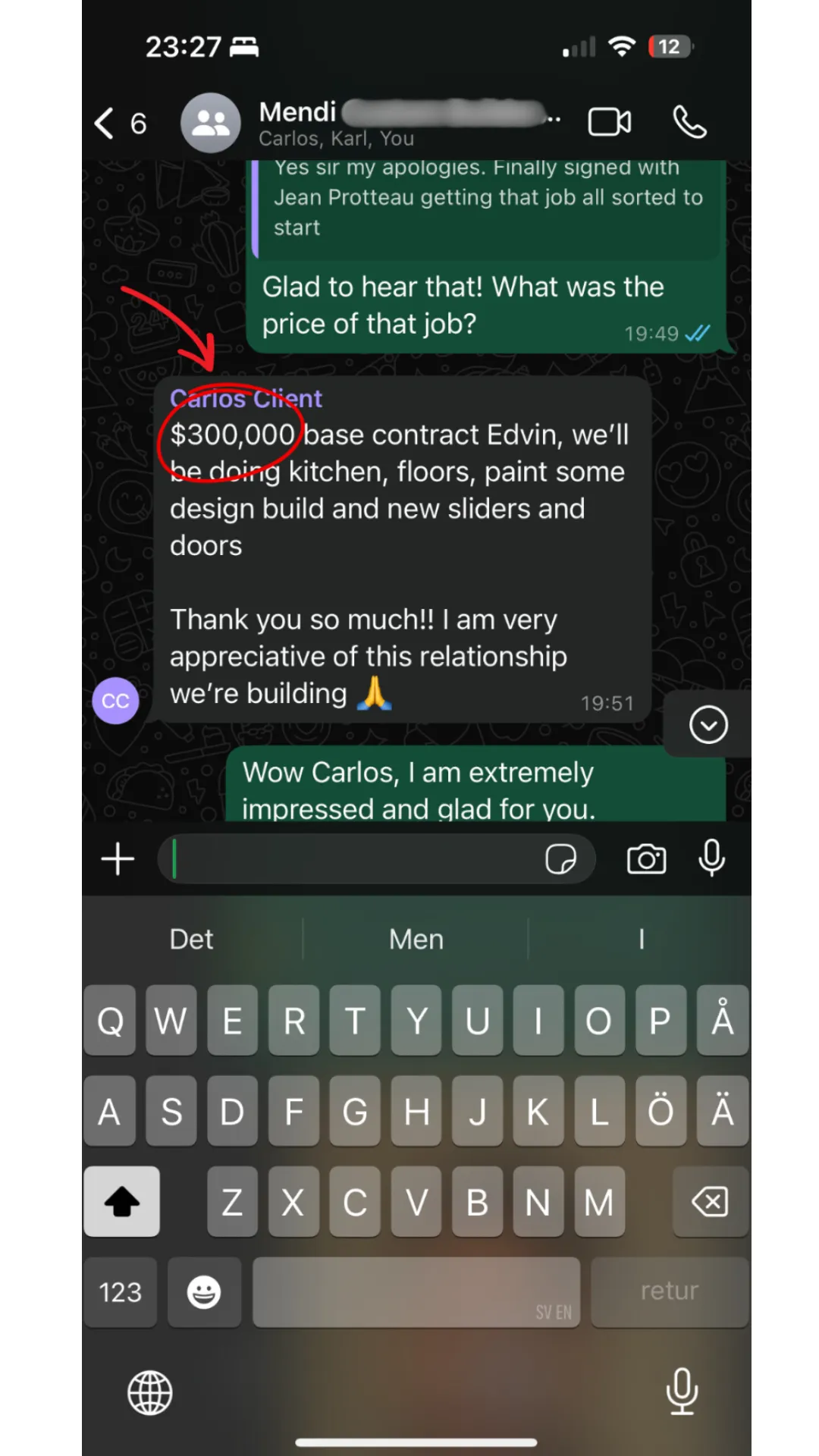Viewport: 819px width, 1456px height.
Task: Pick the keyboard suggestion "Det"
Action: [x=191, y=940]
